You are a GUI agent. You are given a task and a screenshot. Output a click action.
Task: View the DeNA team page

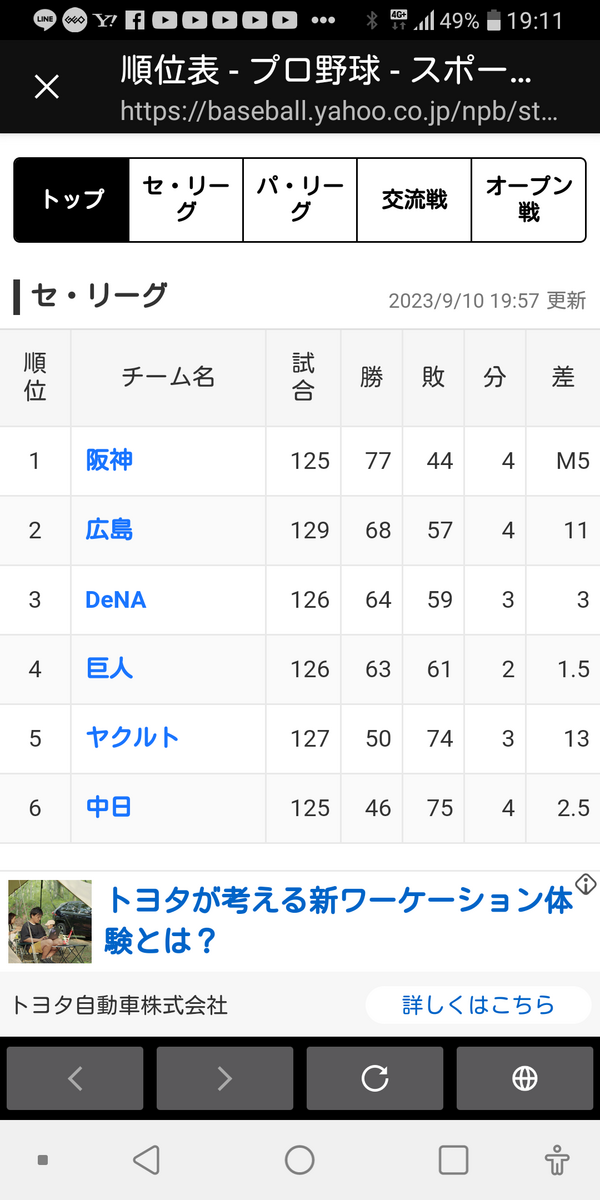click(x=116, y=599)
